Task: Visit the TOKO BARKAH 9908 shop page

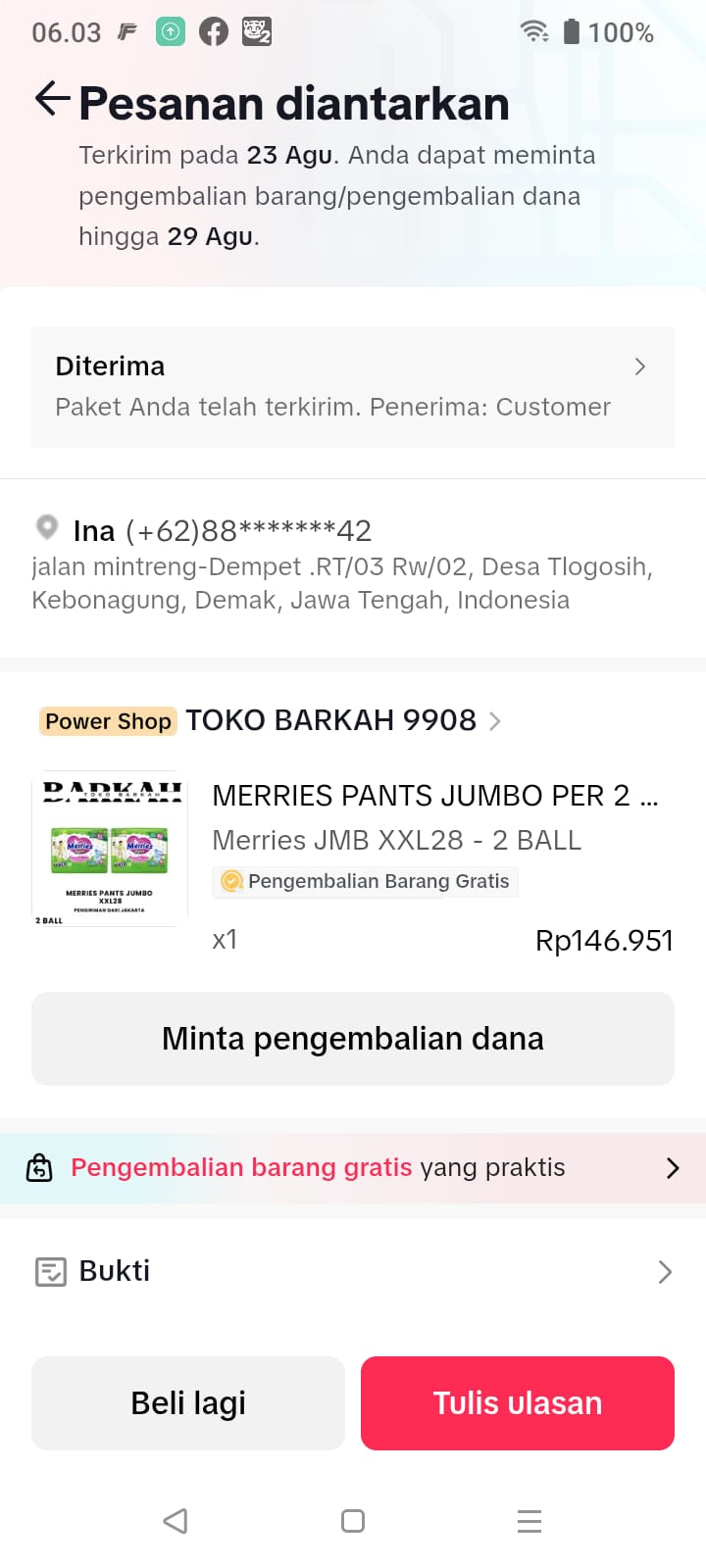Action: pyautogui.click(x=331, y=720)
